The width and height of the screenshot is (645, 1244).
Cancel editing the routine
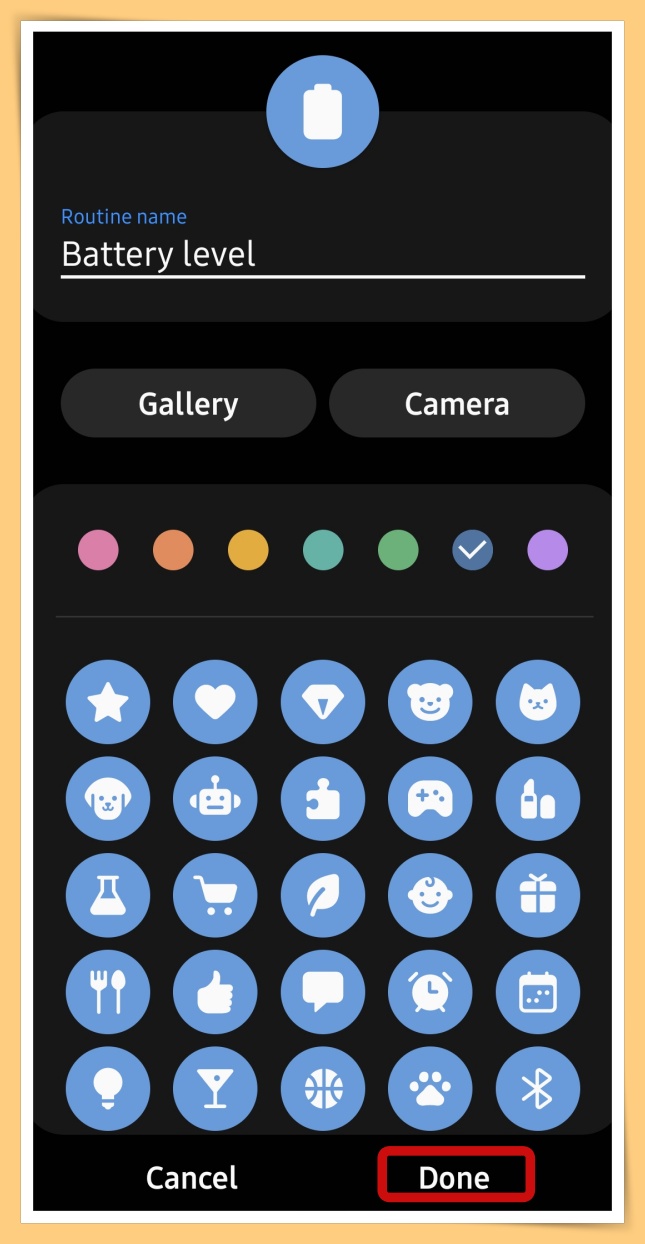pyautogui.click(x=192, y=1177)
